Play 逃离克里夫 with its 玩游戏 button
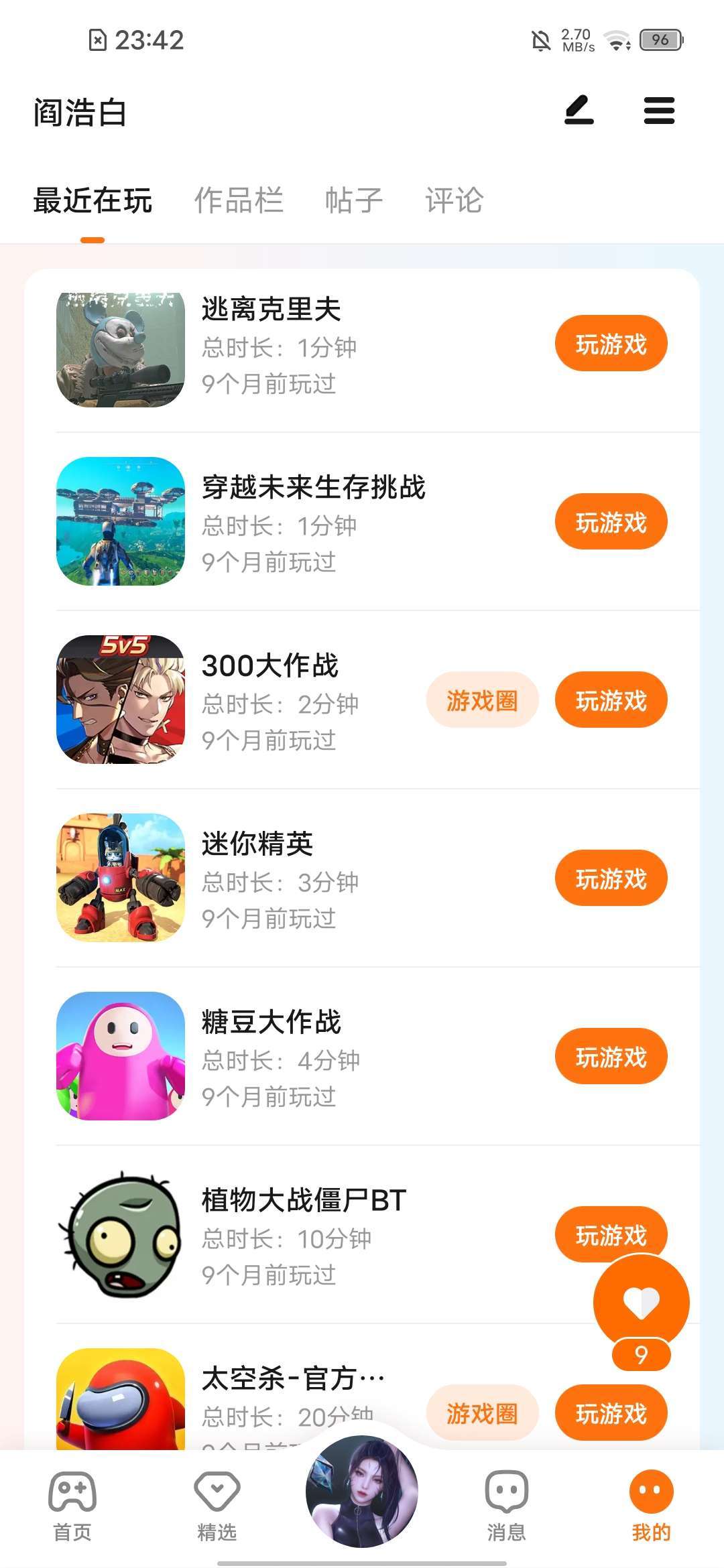The height and width of the screenshot is (1568, 724). (x=611, y=344)
